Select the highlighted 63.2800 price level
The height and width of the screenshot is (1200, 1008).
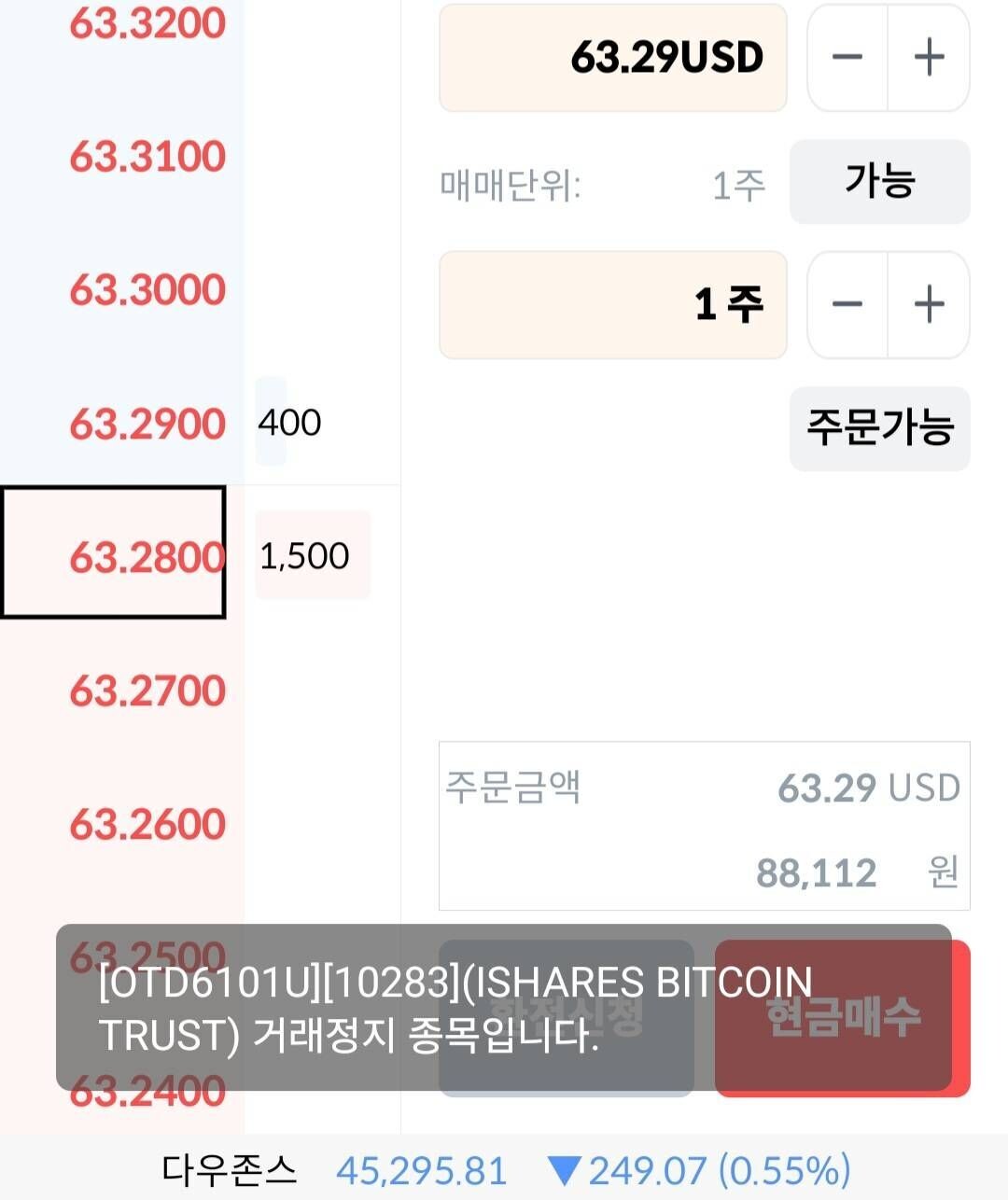145,555
